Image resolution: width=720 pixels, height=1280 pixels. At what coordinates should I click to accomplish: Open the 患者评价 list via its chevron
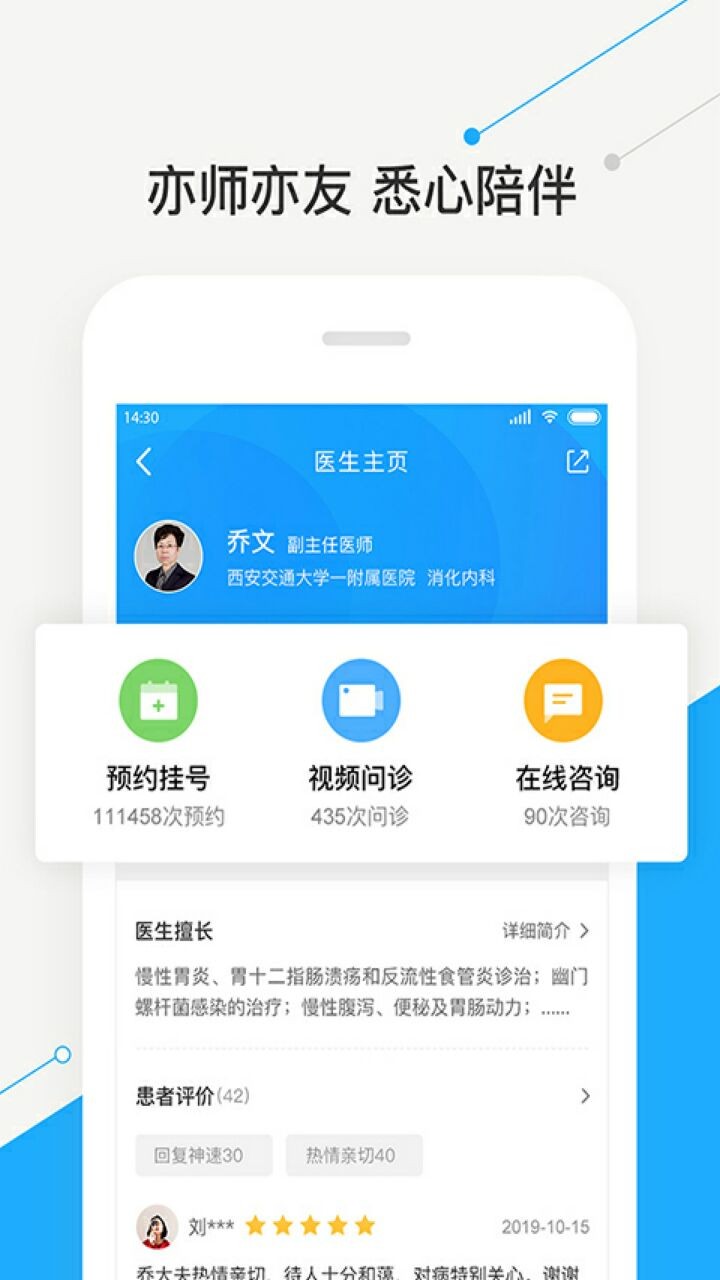pos(584,1095)
